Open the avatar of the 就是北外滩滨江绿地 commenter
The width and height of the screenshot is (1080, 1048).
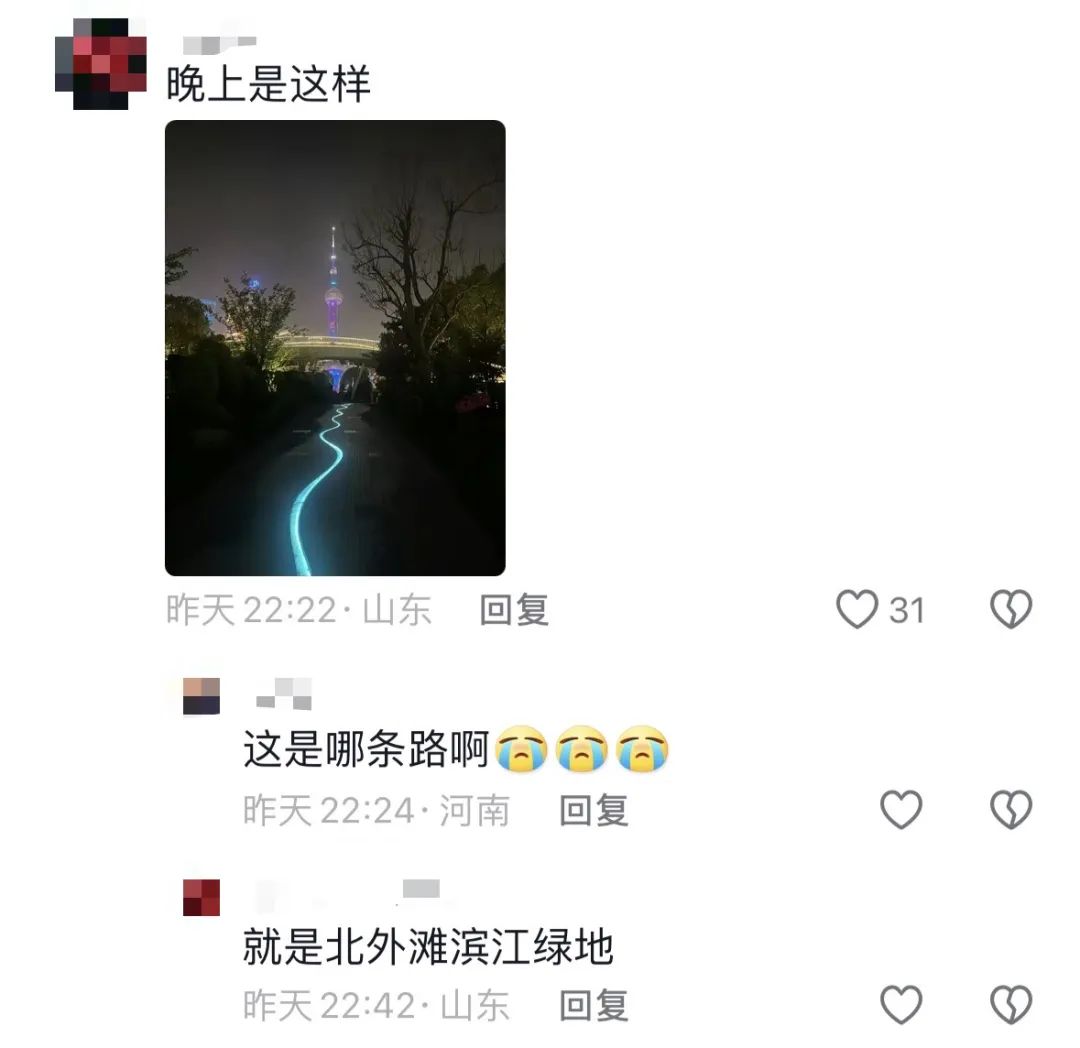(201, 897)
